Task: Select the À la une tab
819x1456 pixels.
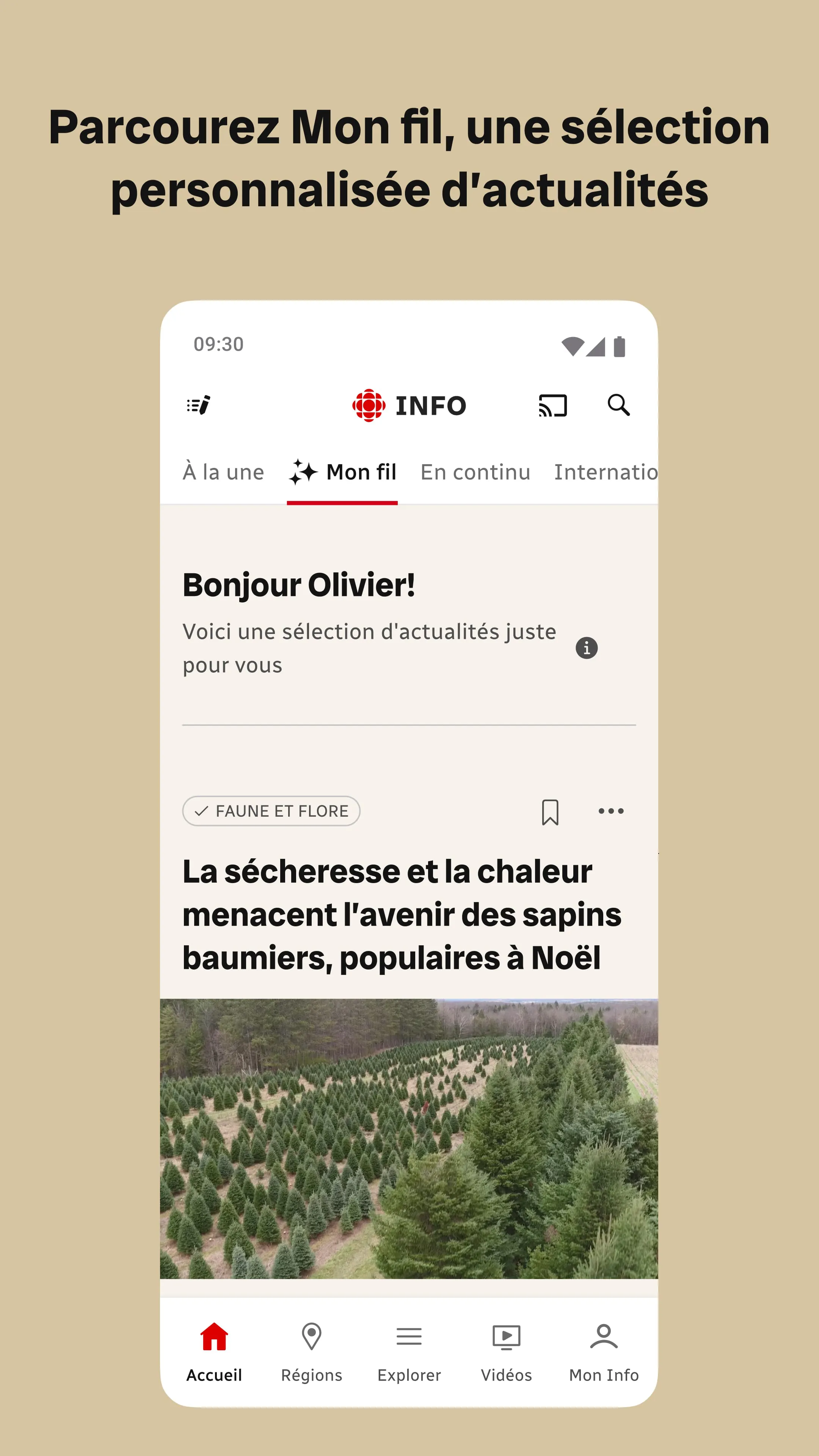Action: [223, 472]
